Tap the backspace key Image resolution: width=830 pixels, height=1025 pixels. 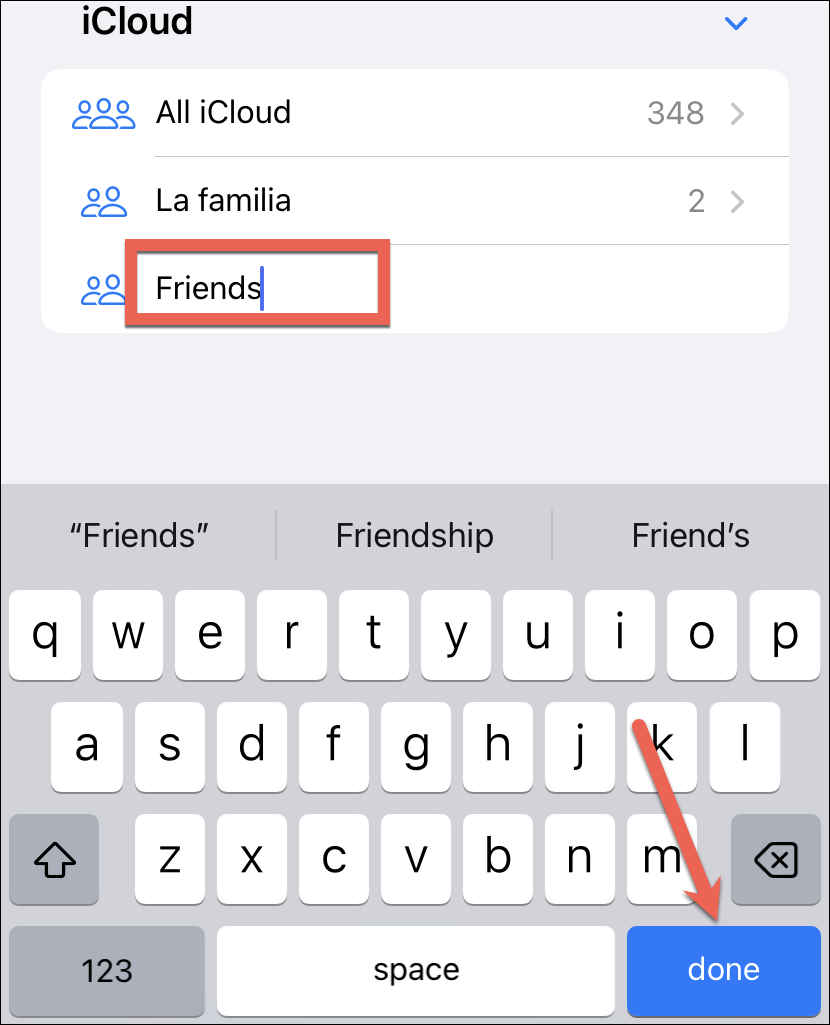775,858
